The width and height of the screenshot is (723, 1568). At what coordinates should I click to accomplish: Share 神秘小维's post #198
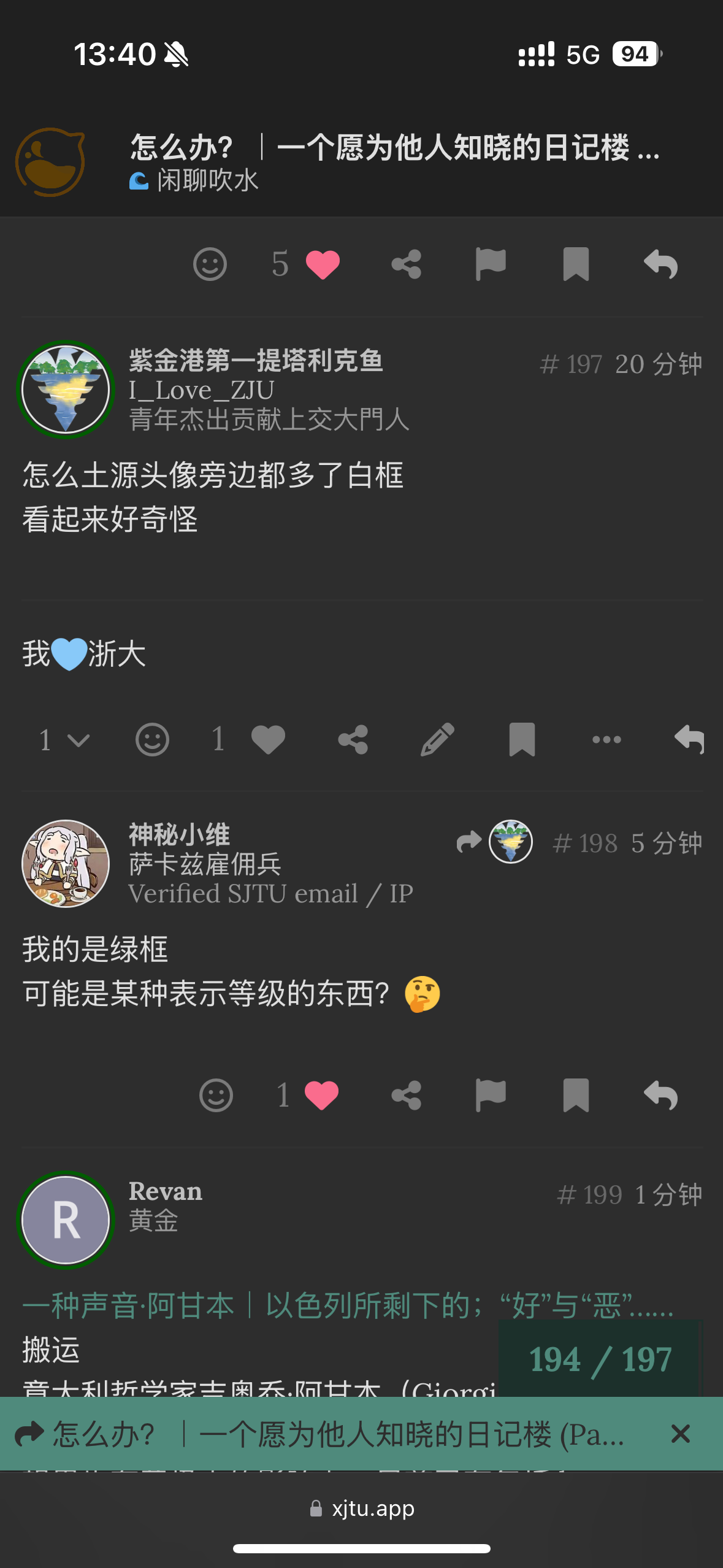click(406, 1095)
